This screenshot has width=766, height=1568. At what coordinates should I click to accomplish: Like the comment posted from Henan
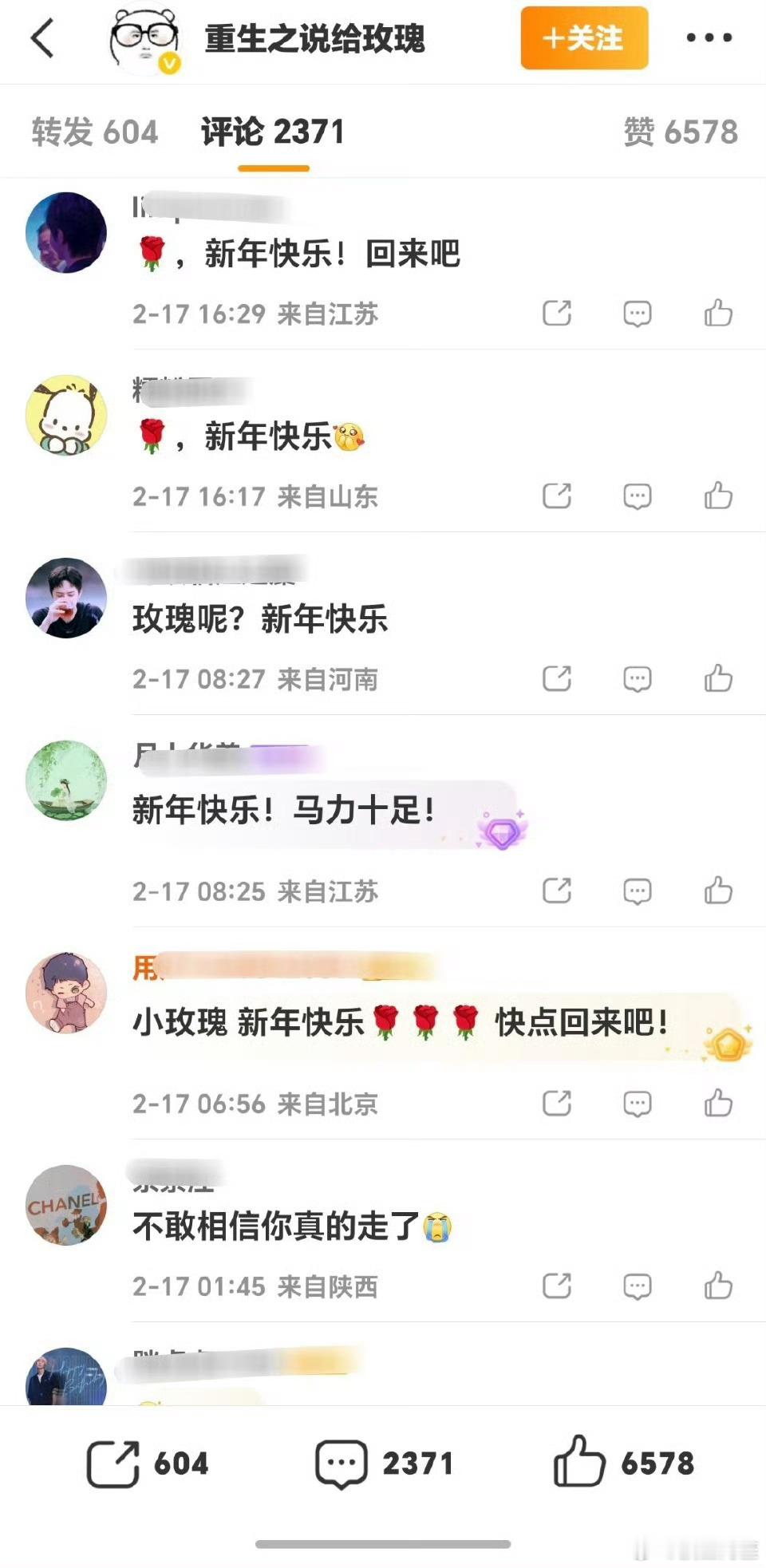(x=717, y=678)
